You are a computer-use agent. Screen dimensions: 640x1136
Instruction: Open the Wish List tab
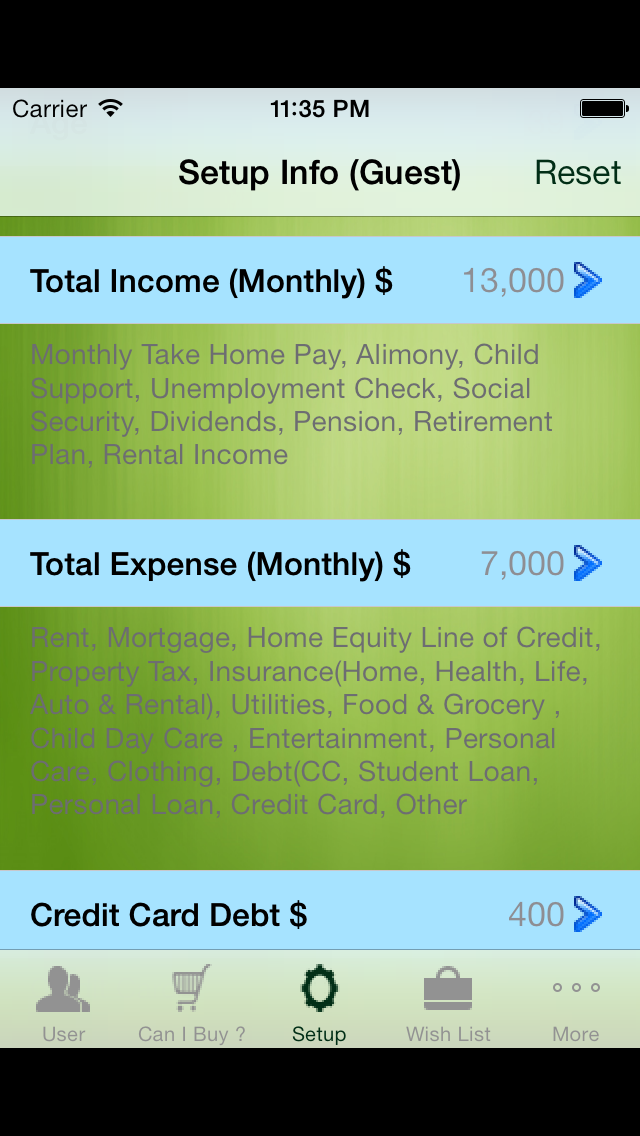tap(448, 1003)
